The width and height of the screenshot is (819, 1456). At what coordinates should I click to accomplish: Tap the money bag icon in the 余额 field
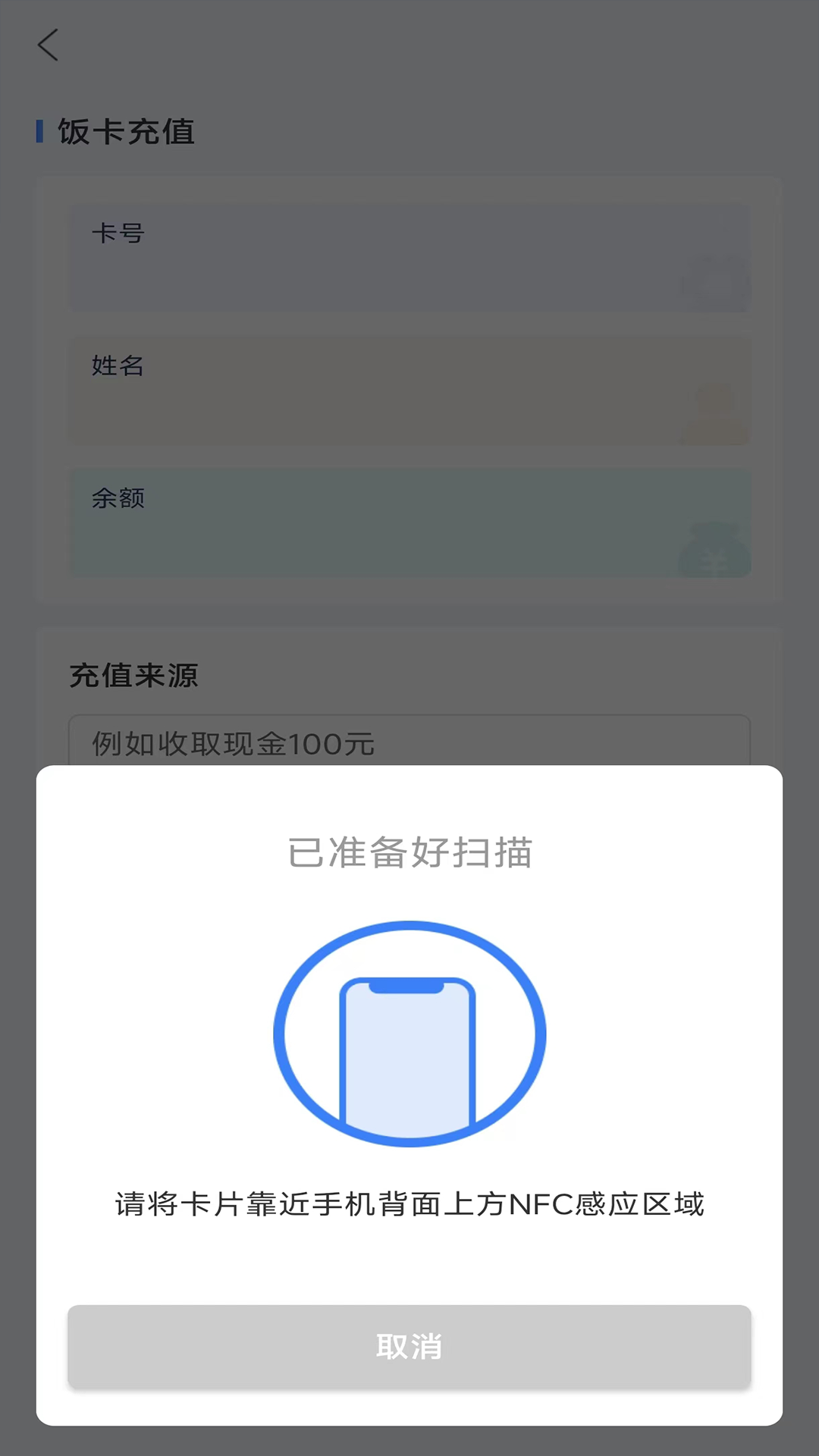(x=714, y=548)
